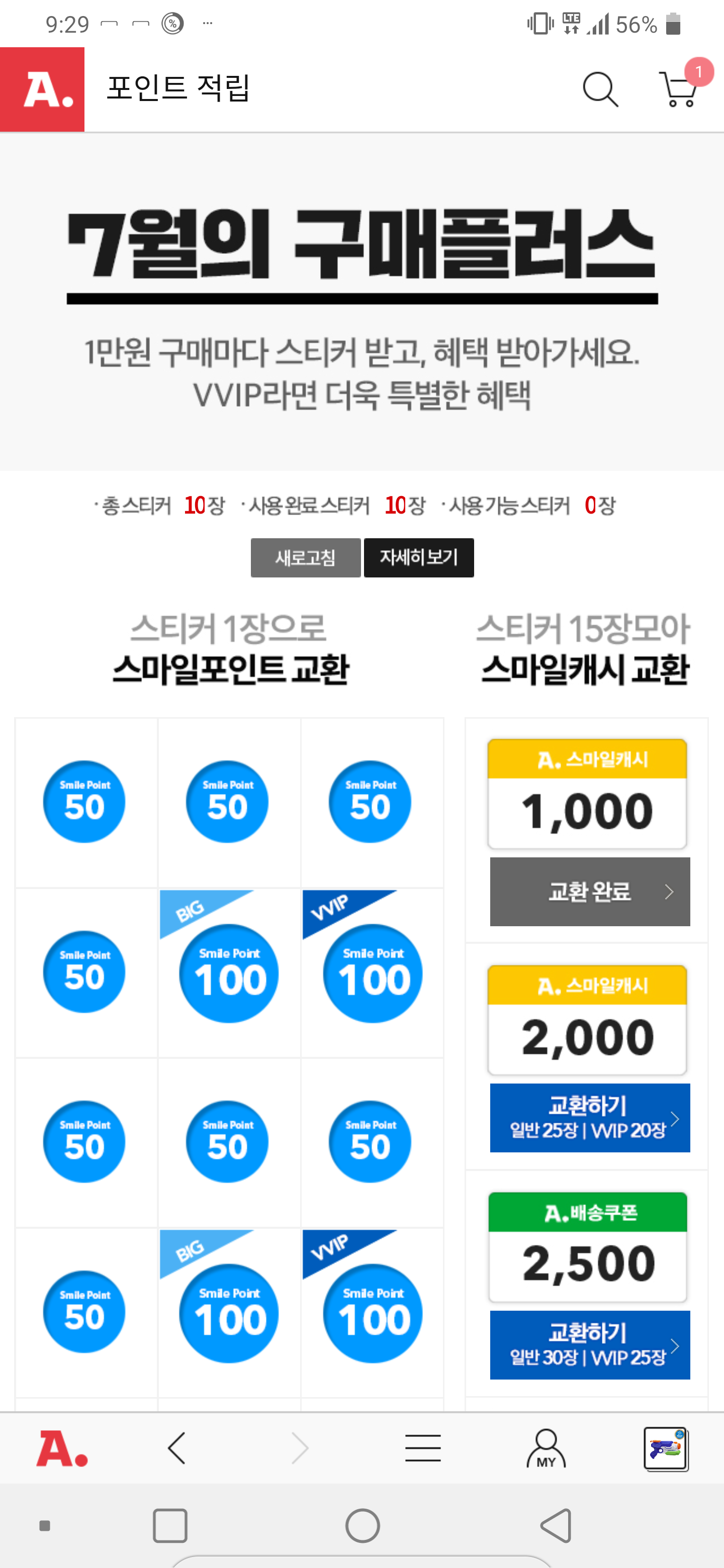Tap the red A. logo in header
This screenshot has height=1568, width=724.
point(42,89)
